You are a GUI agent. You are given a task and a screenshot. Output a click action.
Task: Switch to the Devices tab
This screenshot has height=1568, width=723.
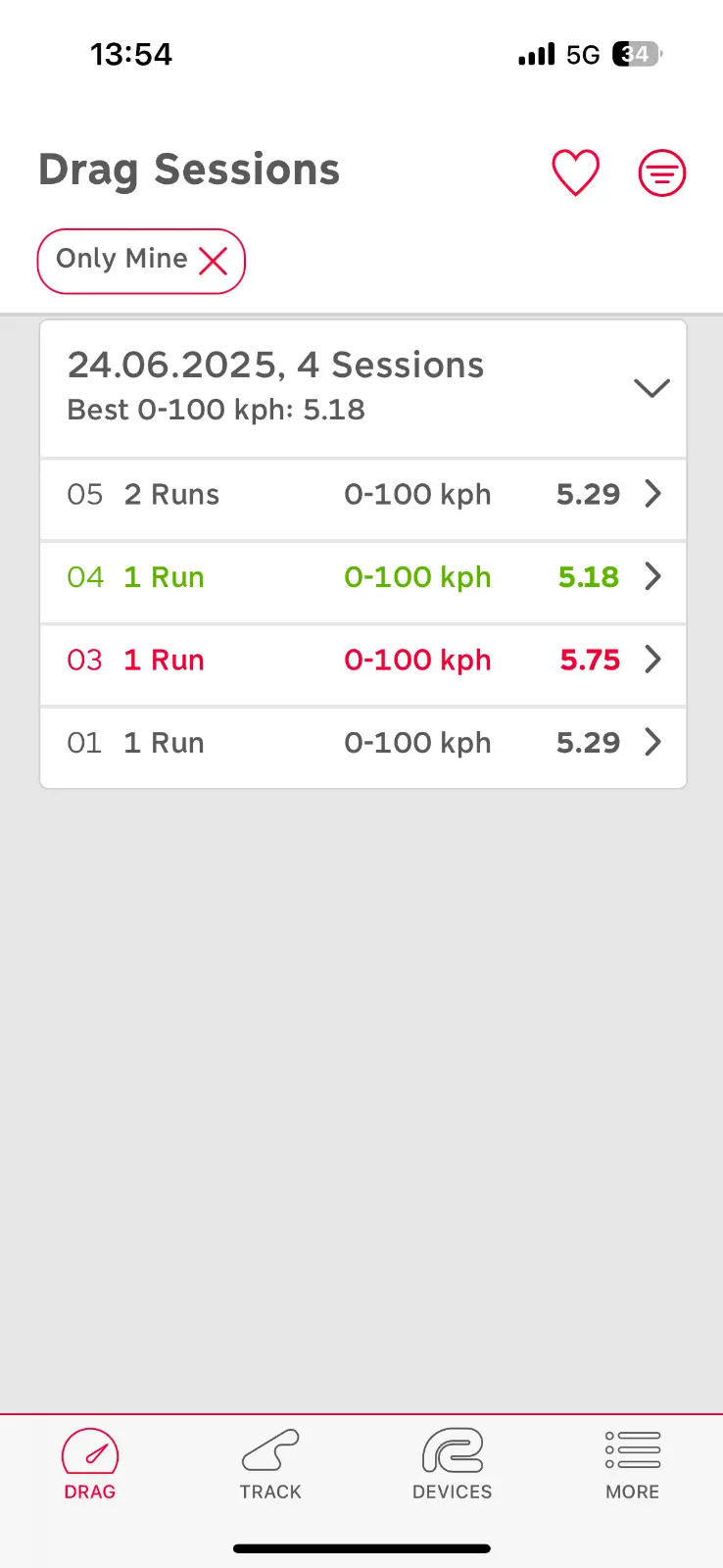pyautogui.click(x=452, y=1465)
